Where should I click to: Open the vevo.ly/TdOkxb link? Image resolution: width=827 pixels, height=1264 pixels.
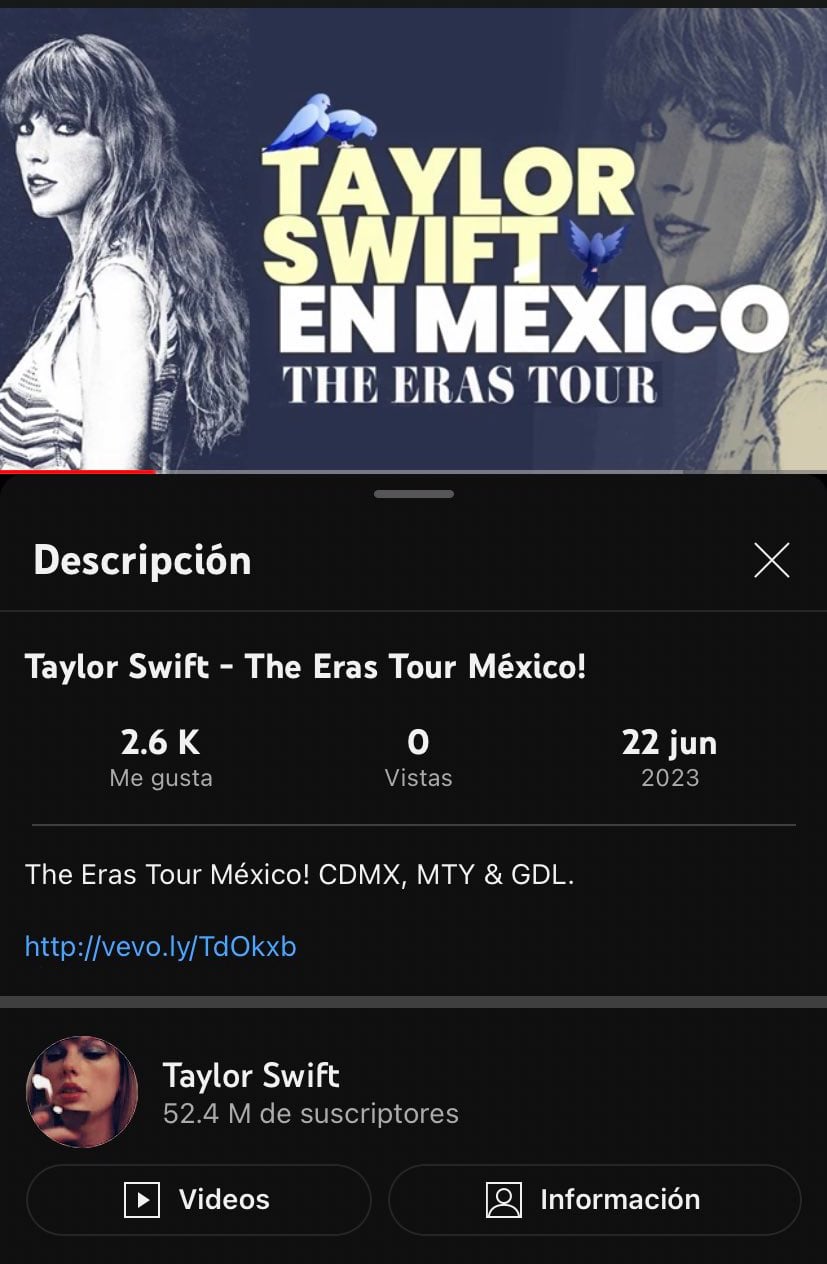coord(161,946)
